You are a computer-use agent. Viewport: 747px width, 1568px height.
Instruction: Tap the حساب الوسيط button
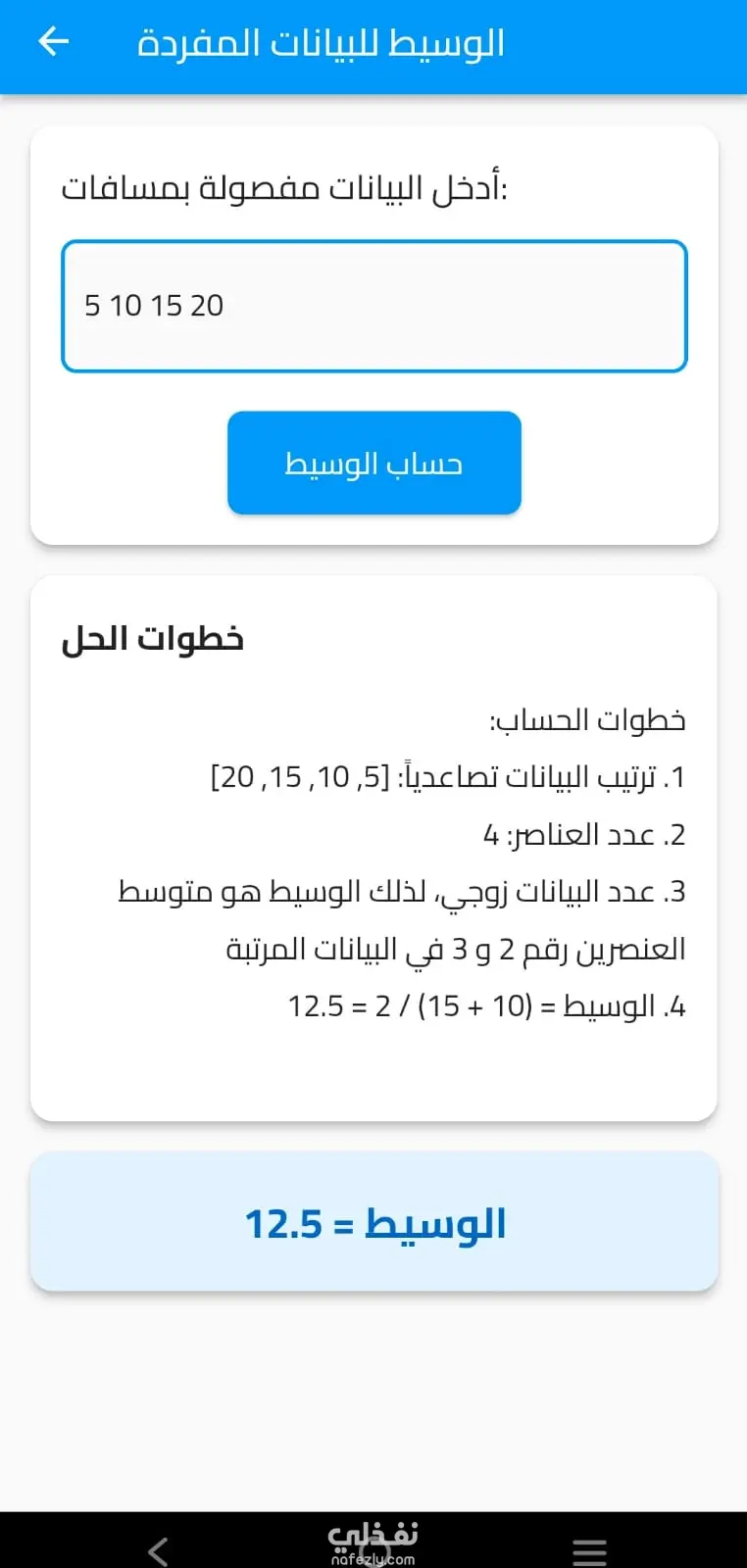click(x=373, y=463)
